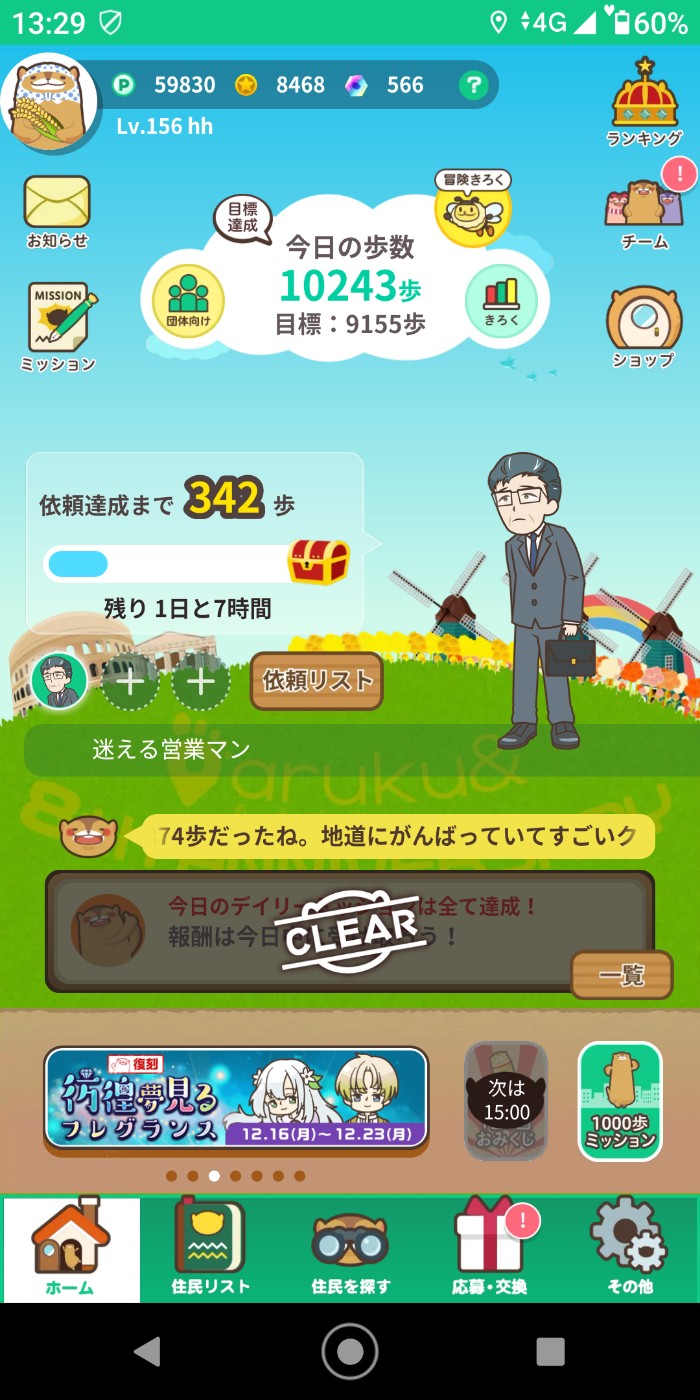Open the 依頼リスト request list
Viewport: 700px width, 1400px height.
coord(316,681)
